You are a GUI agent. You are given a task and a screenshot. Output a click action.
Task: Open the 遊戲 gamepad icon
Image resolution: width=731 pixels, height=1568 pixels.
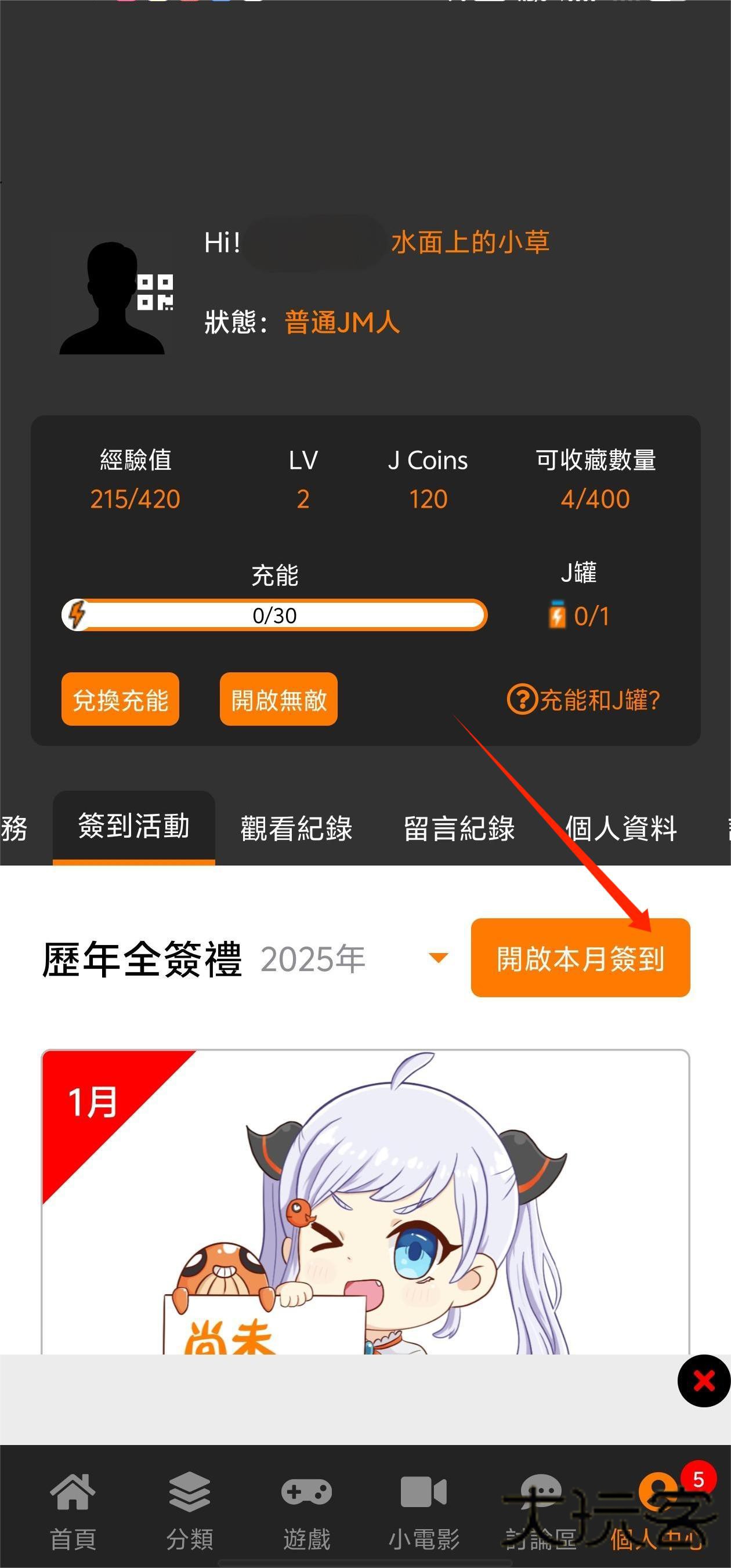[x=307, y=1491]
